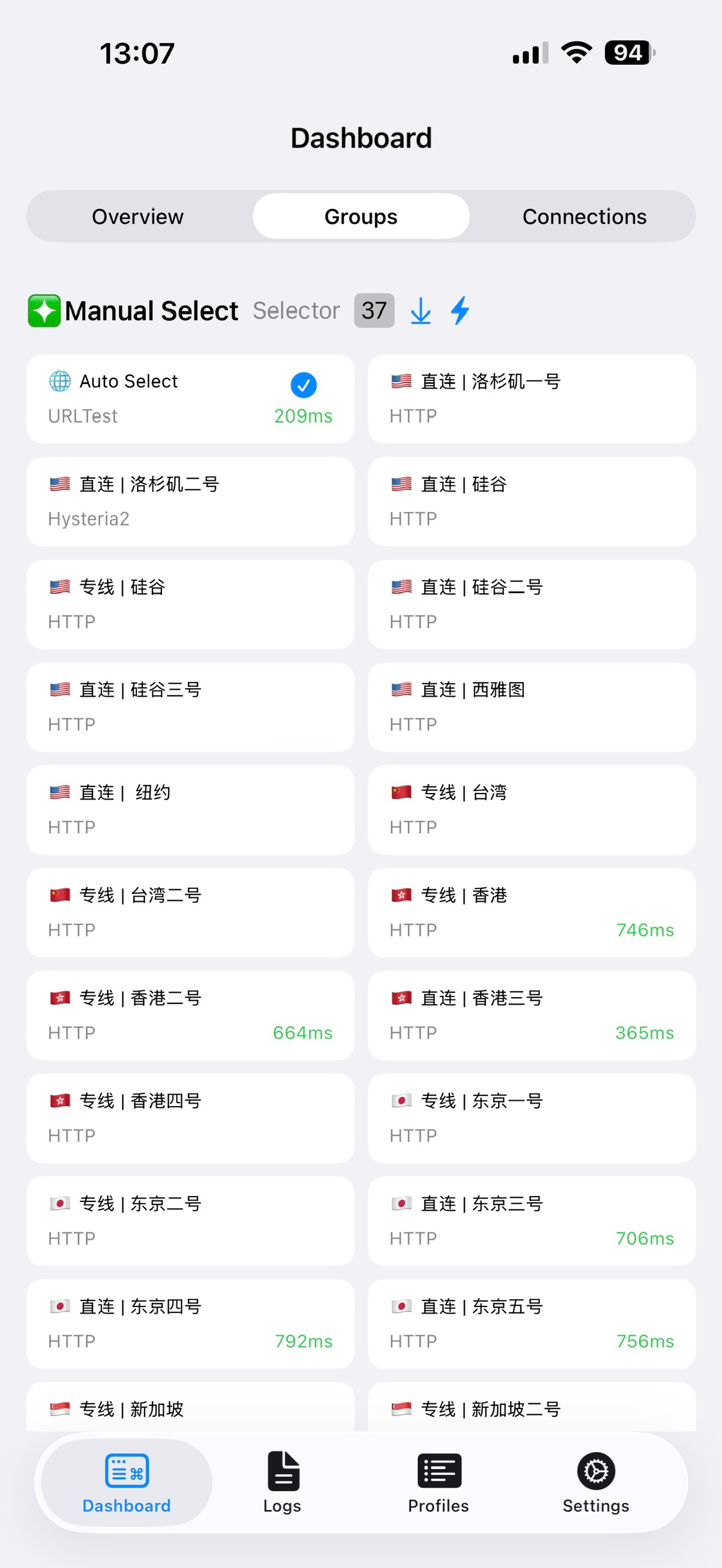Switch to the Overview tab
Viewport: 722px width, 1568px height.
pos(137,216)
